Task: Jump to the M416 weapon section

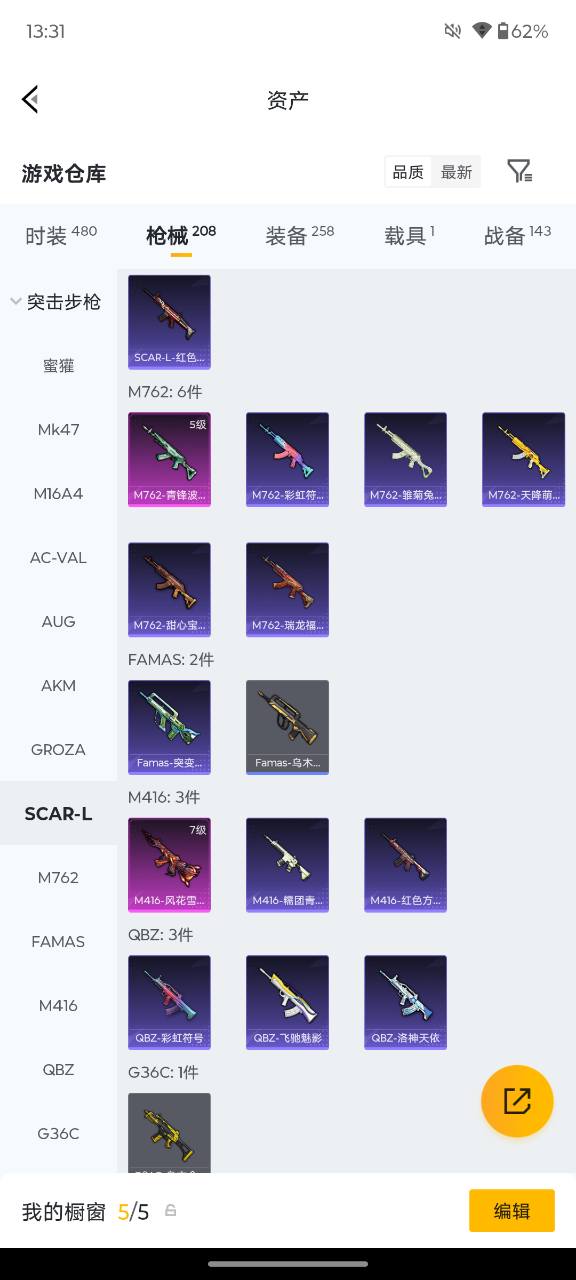Action: pos(58,1005)
